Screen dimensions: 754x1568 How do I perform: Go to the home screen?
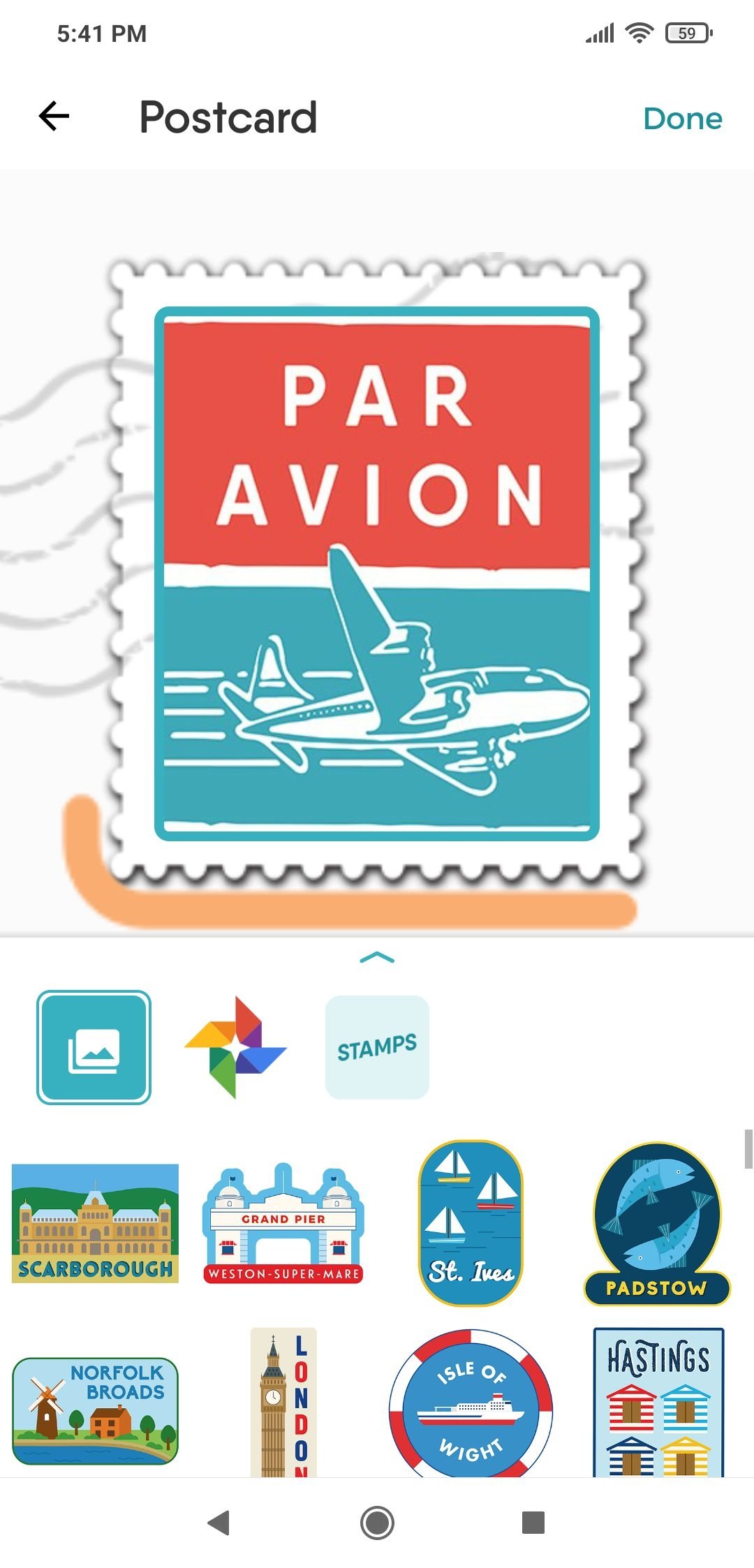point(377,1523)
